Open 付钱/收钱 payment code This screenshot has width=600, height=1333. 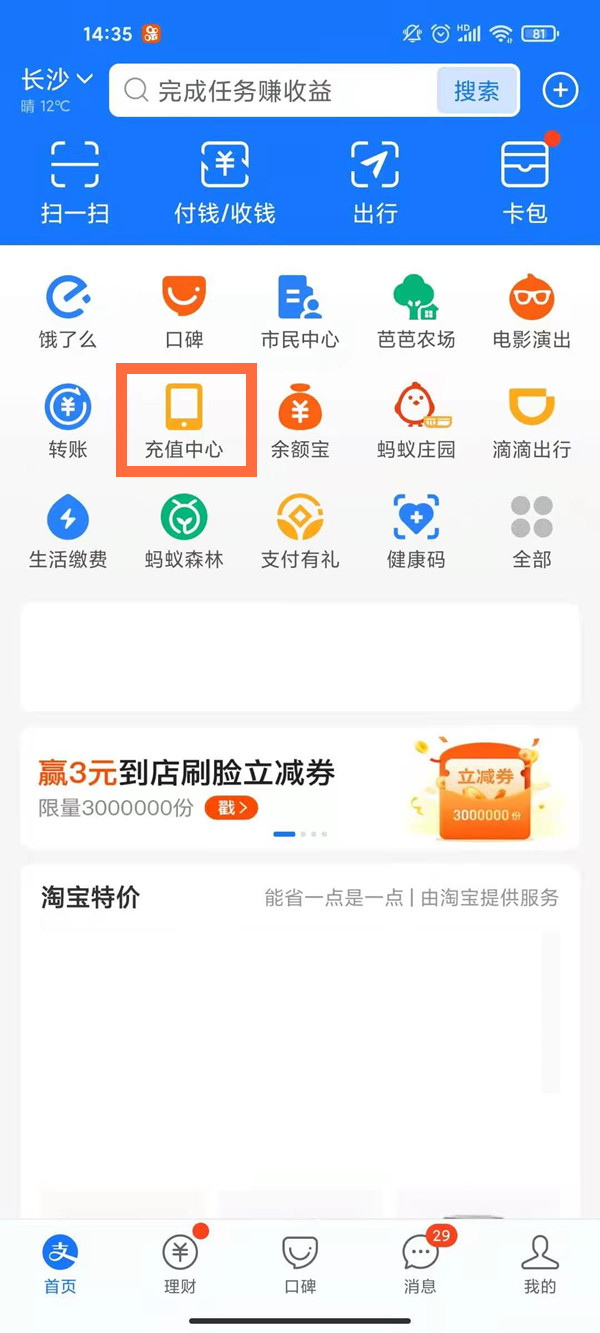point(225,182)
